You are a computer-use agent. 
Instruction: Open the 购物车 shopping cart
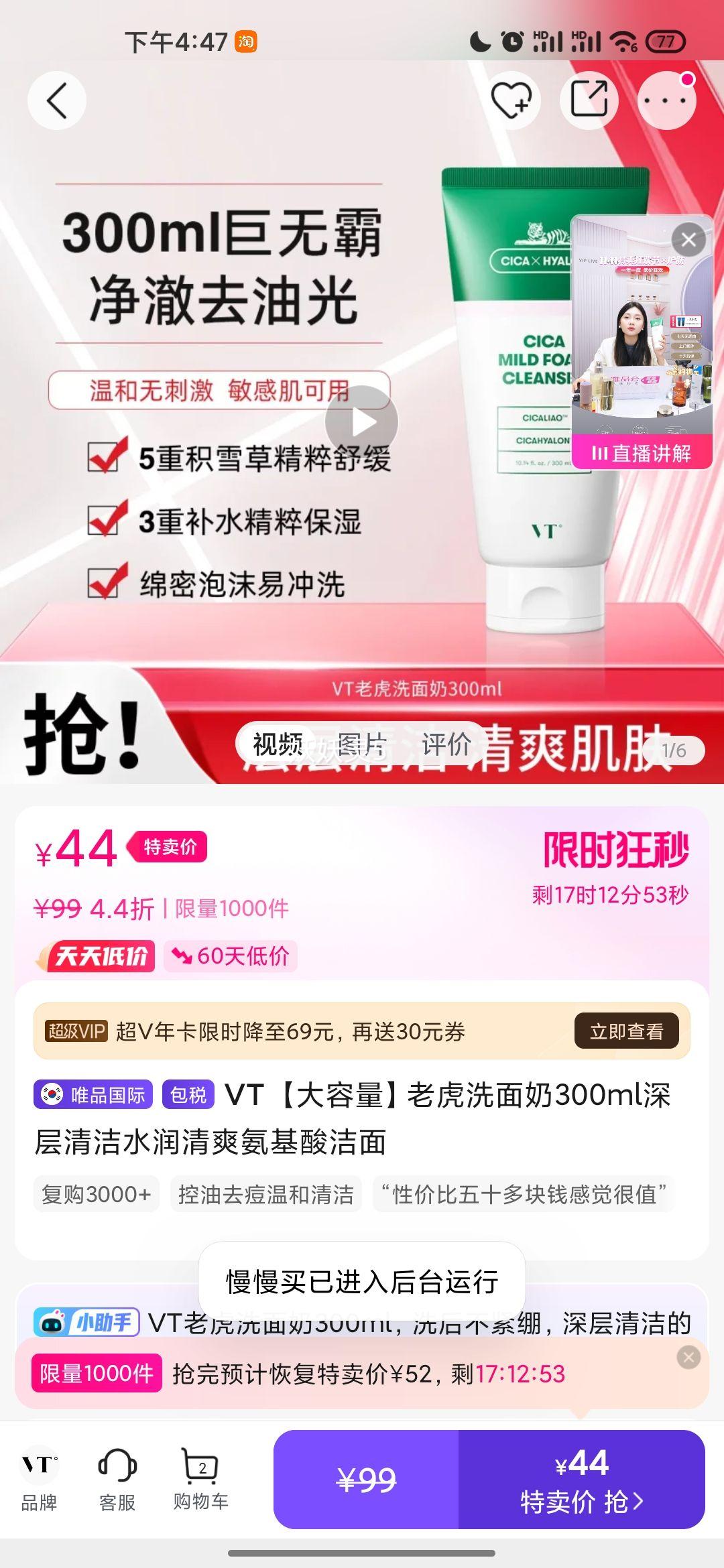coord(200,1481)
